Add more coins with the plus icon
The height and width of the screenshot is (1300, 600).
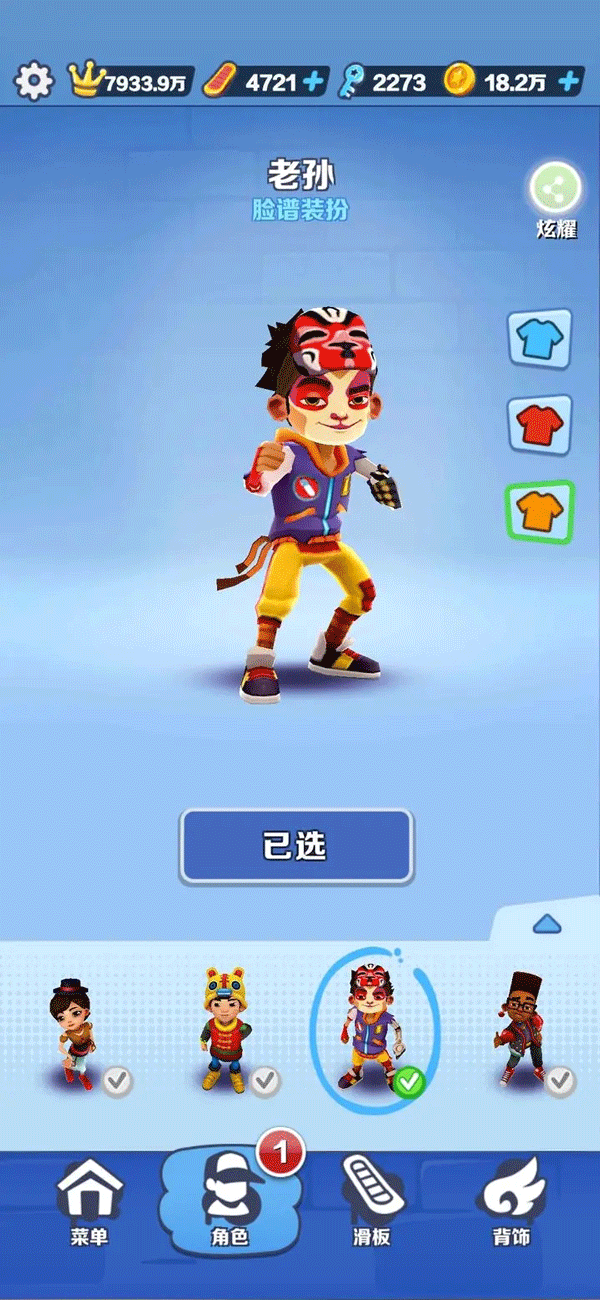click(x=570, y=81)
